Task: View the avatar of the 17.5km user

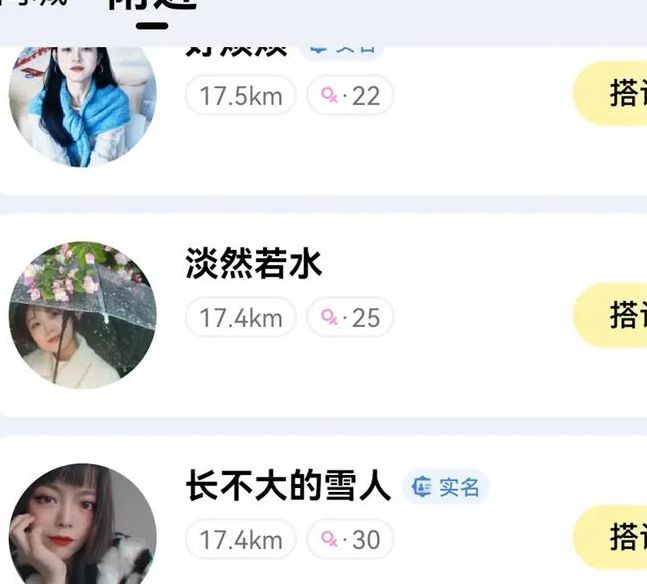Action: coord(83,100)
